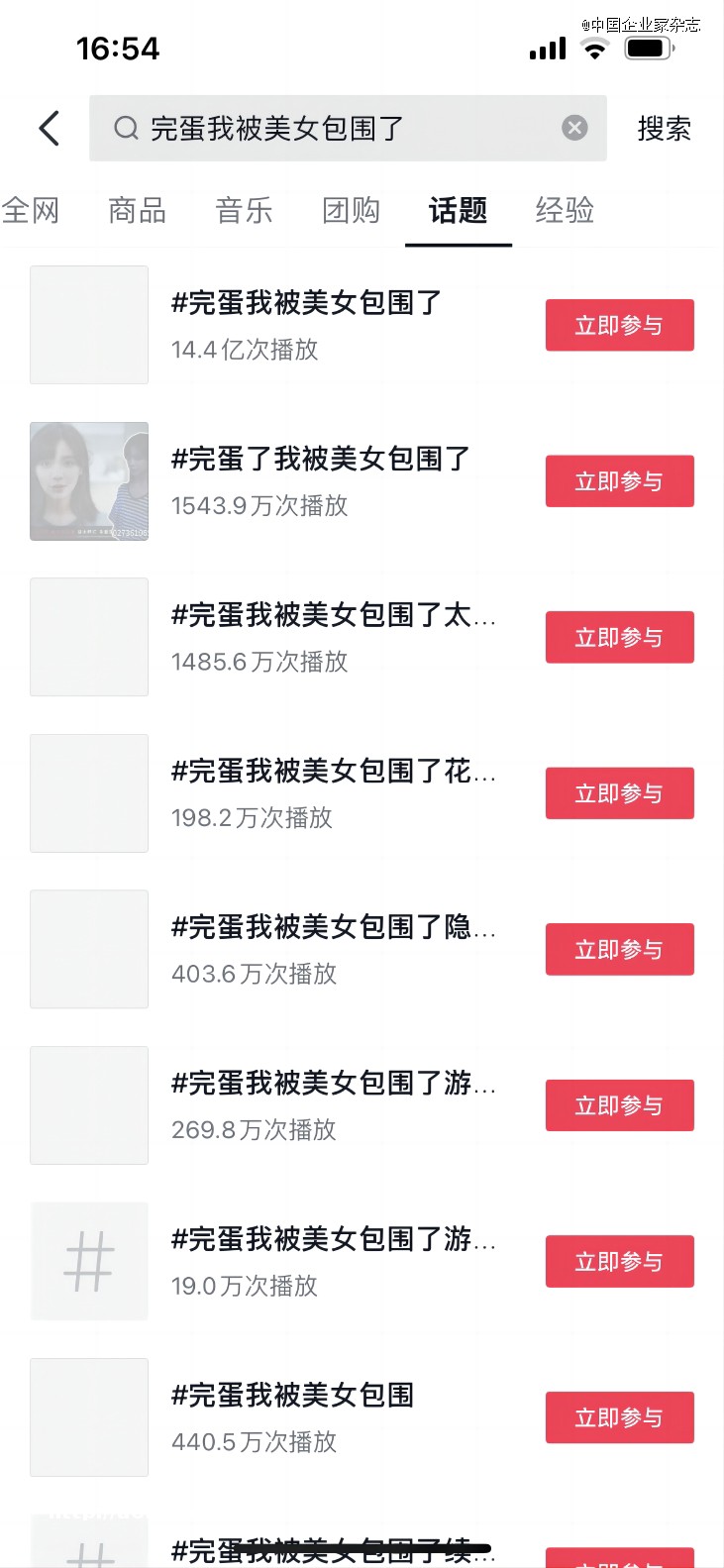Image resolution: width=724 pixels, height=1568 pixels.
Task: Switch to the 经验 tab
Action: (x=565, y=211)
